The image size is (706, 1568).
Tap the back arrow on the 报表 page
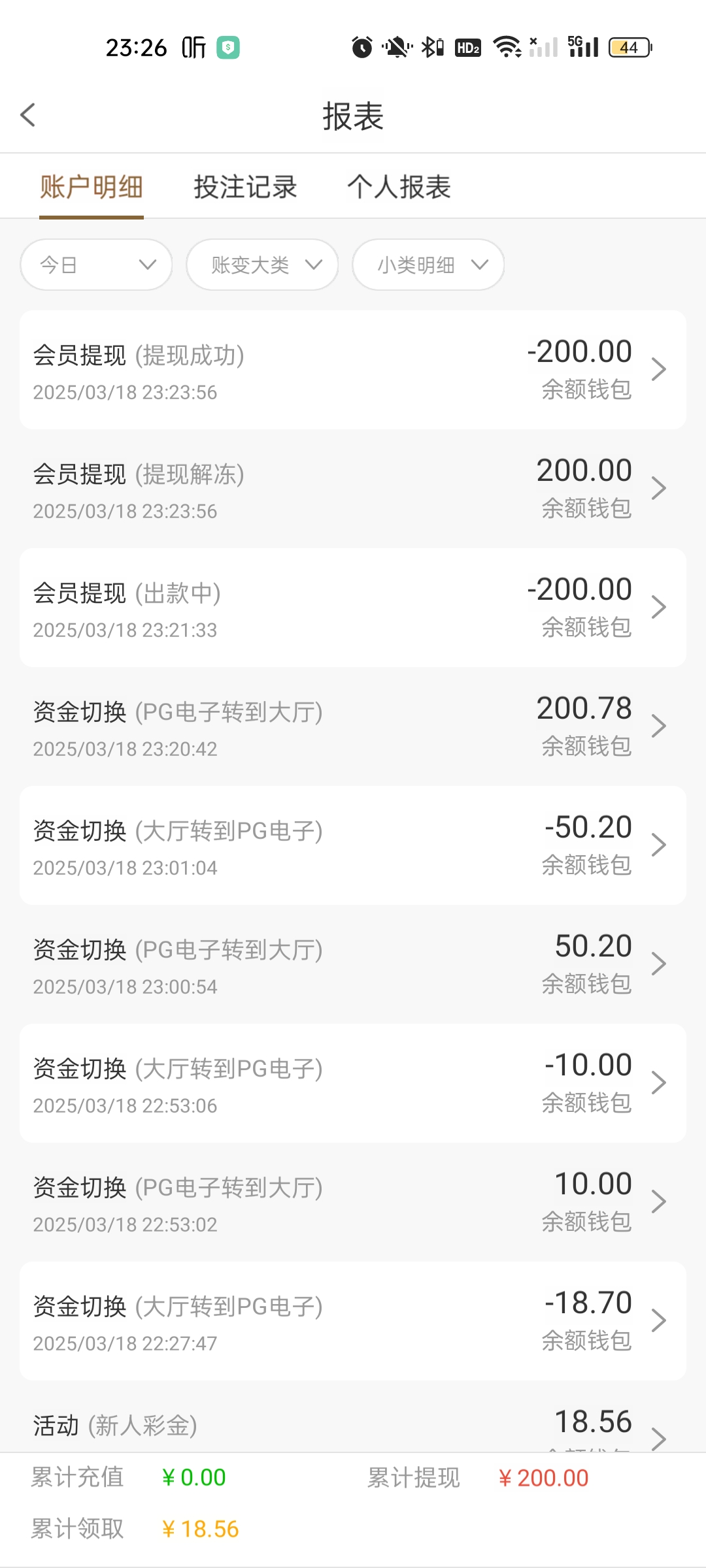28,114
